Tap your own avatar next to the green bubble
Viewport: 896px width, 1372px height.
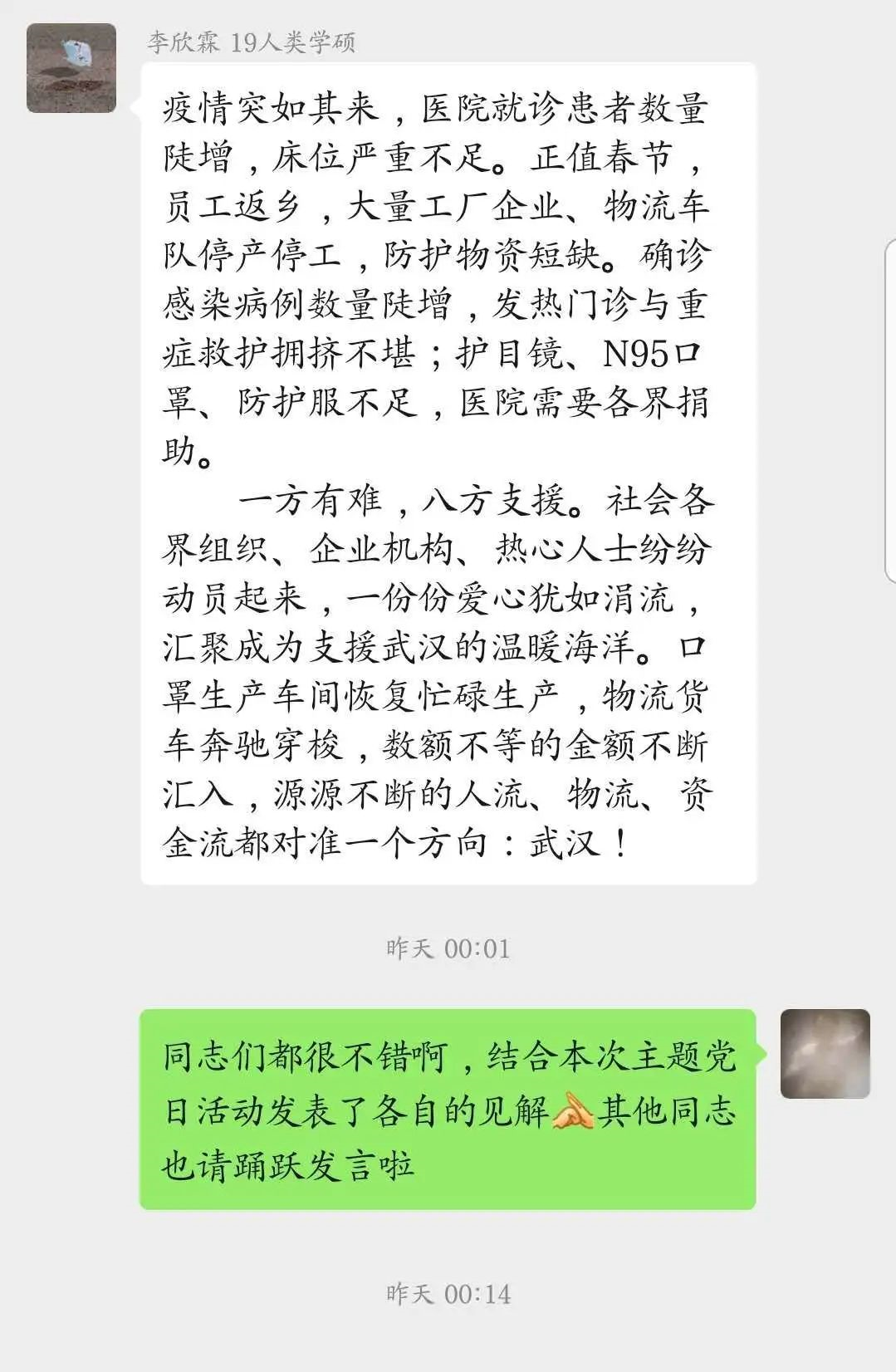826,1055
